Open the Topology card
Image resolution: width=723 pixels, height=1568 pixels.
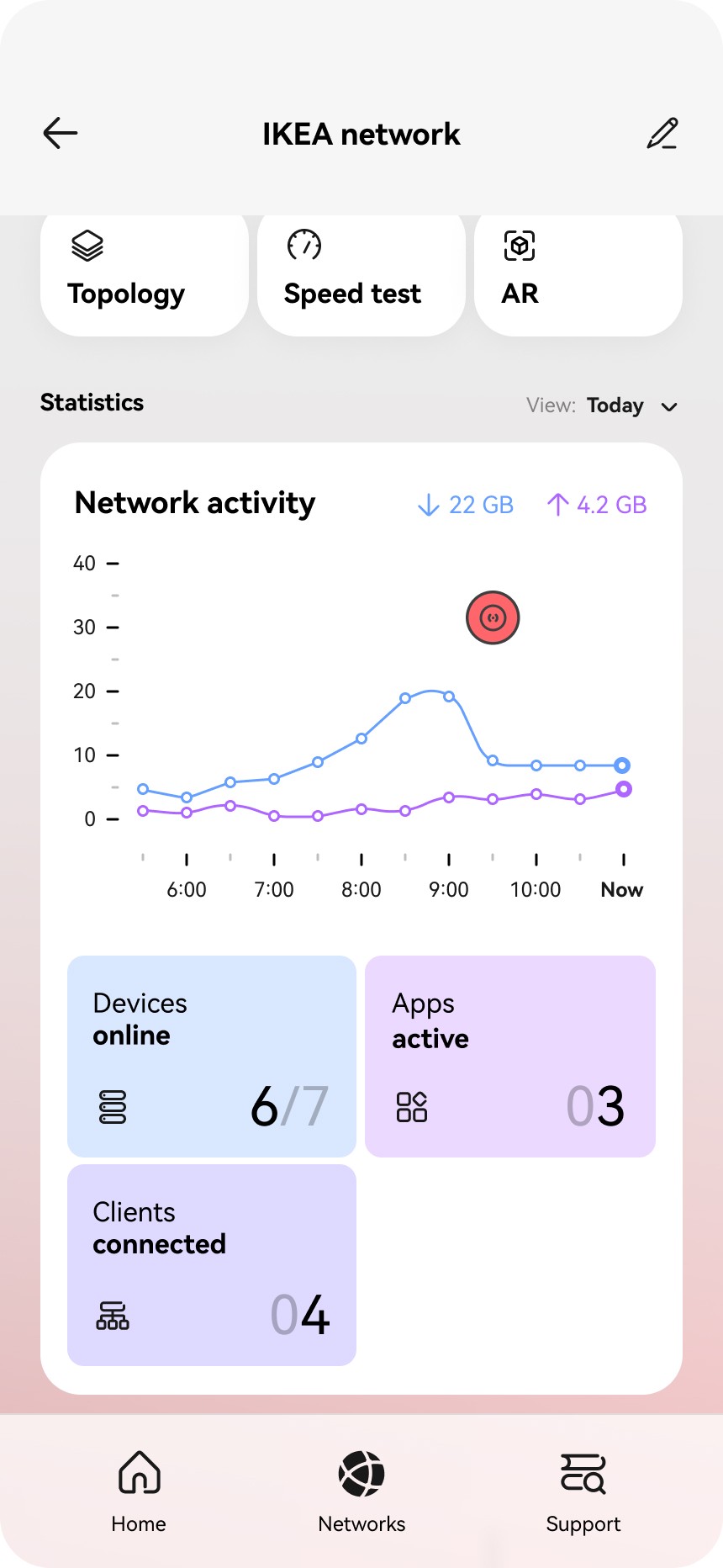point(145,271)
